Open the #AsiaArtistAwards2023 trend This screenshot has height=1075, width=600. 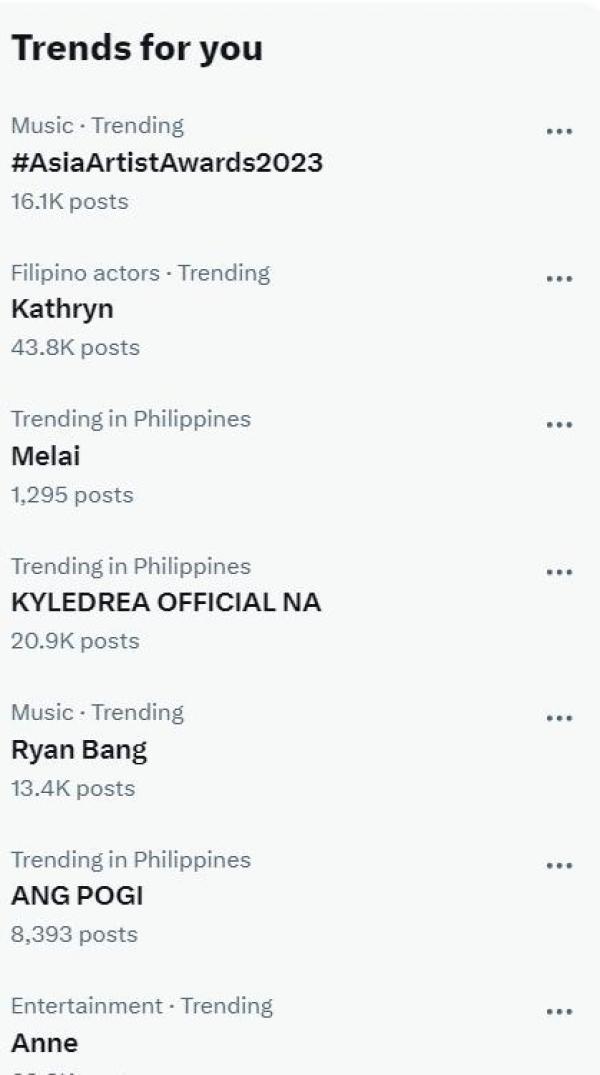167,162
